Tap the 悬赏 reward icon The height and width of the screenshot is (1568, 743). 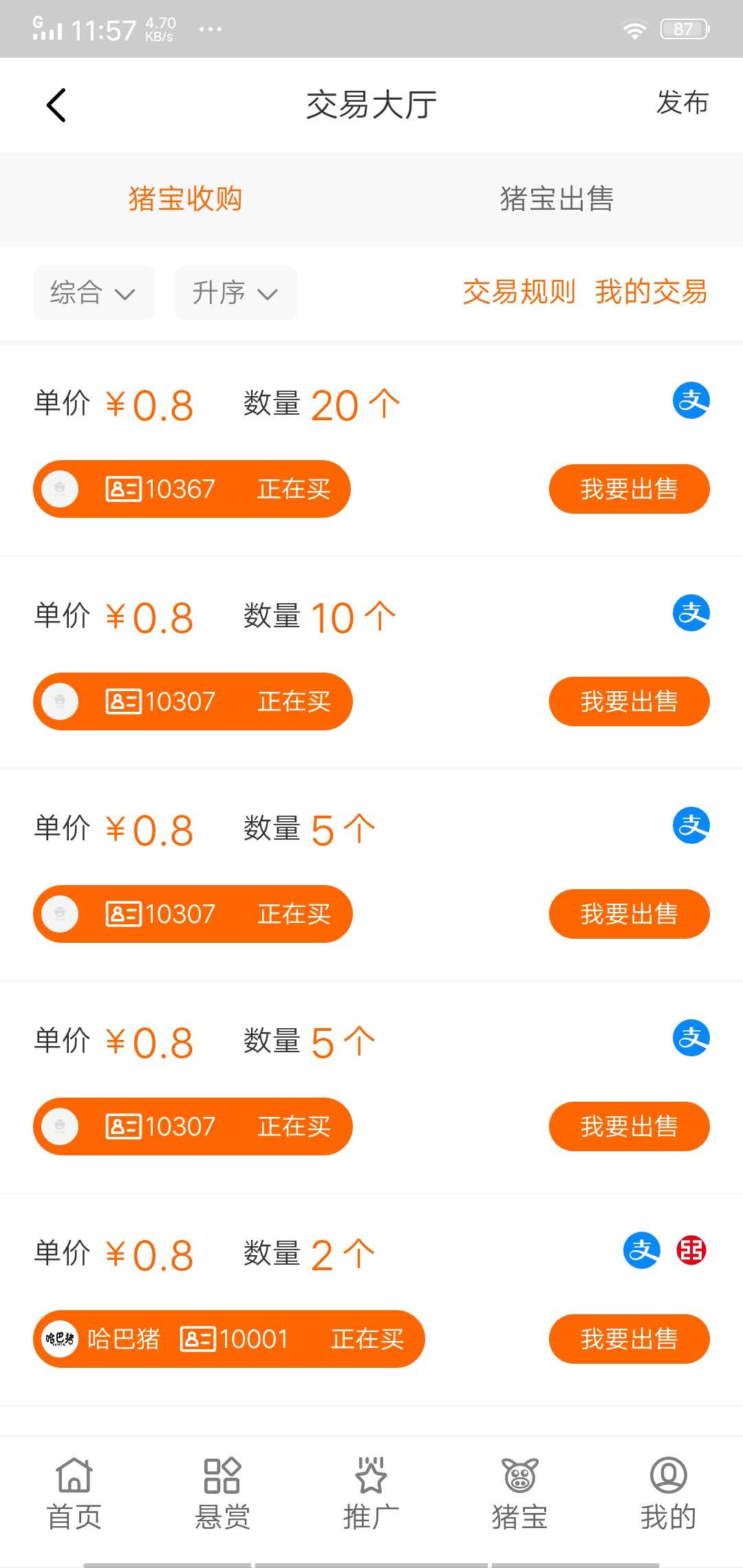click(x=223, y=1474)
